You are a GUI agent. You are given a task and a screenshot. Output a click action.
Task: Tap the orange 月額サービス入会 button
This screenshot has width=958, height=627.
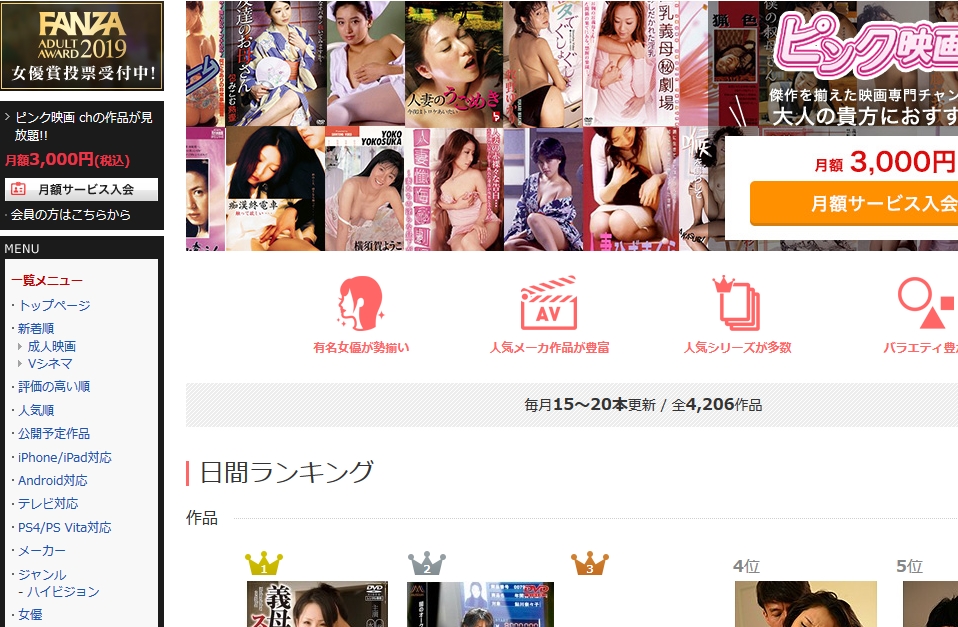(855, 204)
